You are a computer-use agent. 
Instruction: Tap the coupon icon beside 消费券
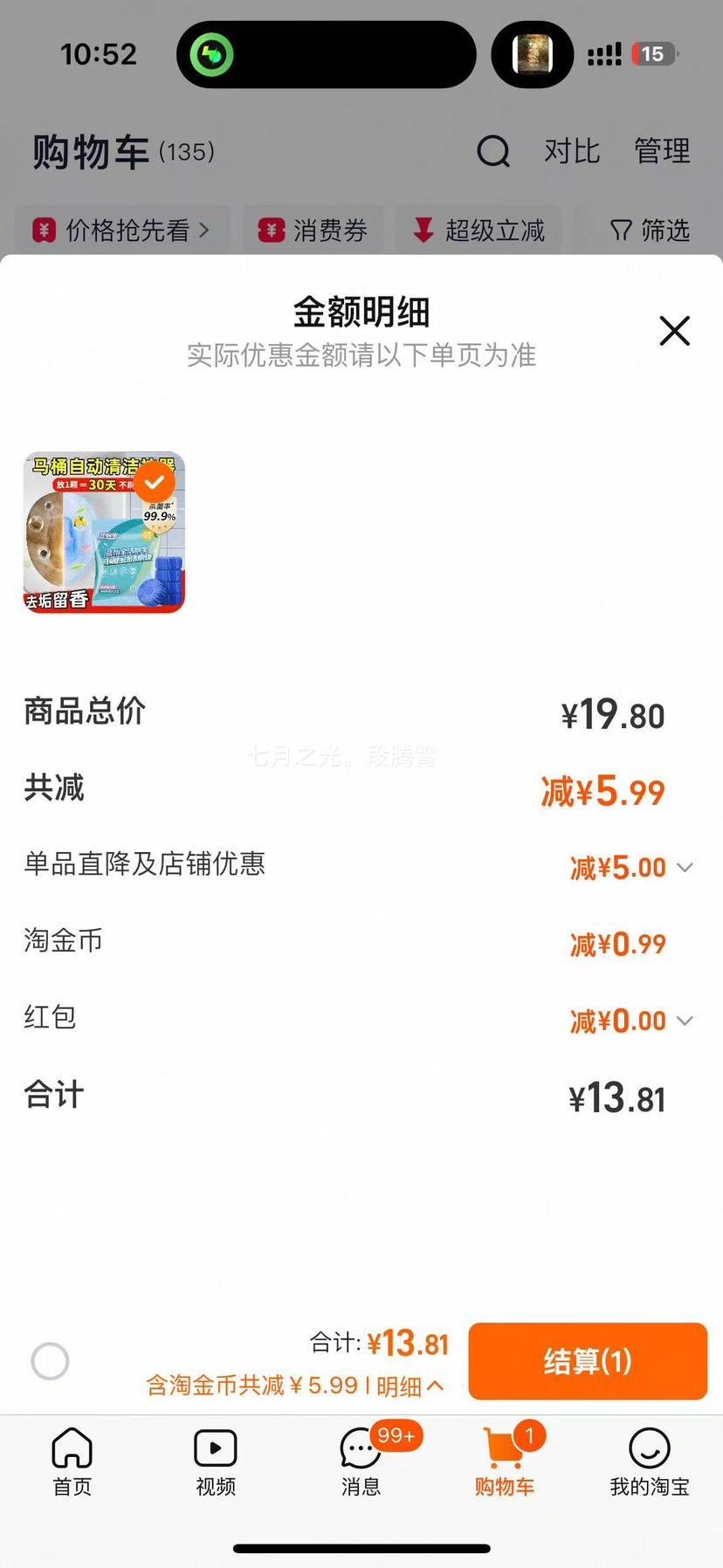click(270, 230)
